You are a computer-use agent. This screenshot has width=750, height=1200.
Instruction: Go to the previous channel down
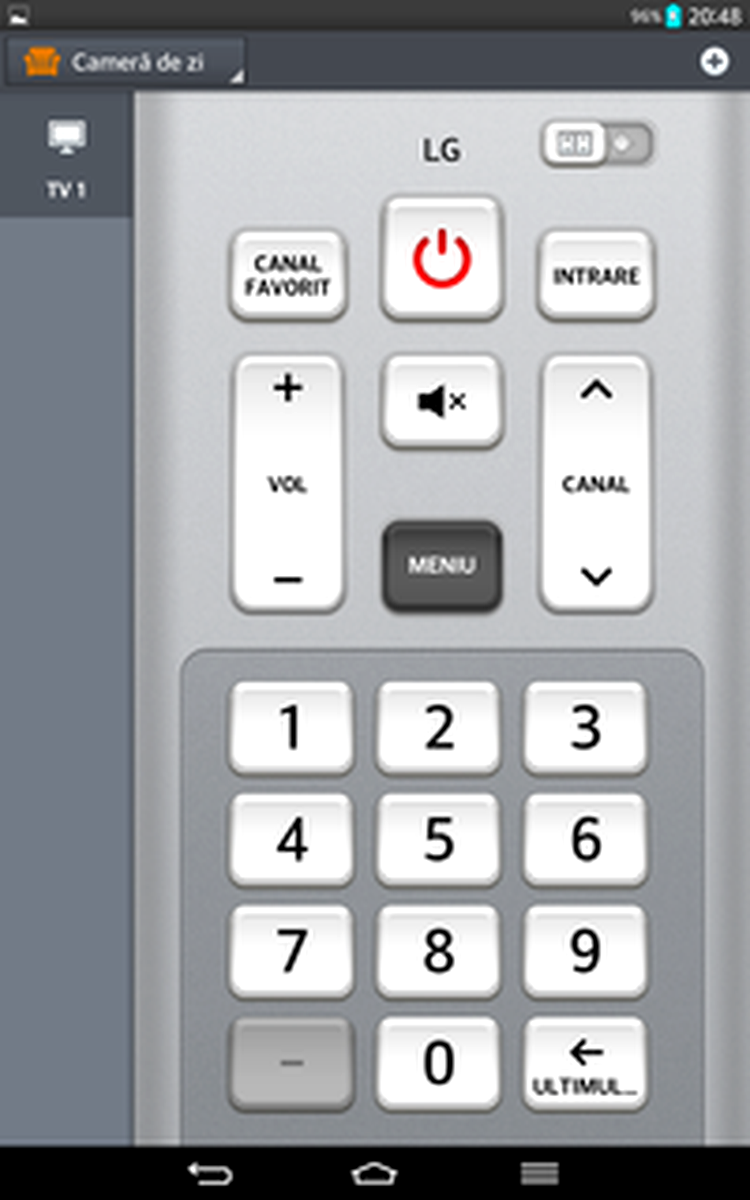(596, 576)
